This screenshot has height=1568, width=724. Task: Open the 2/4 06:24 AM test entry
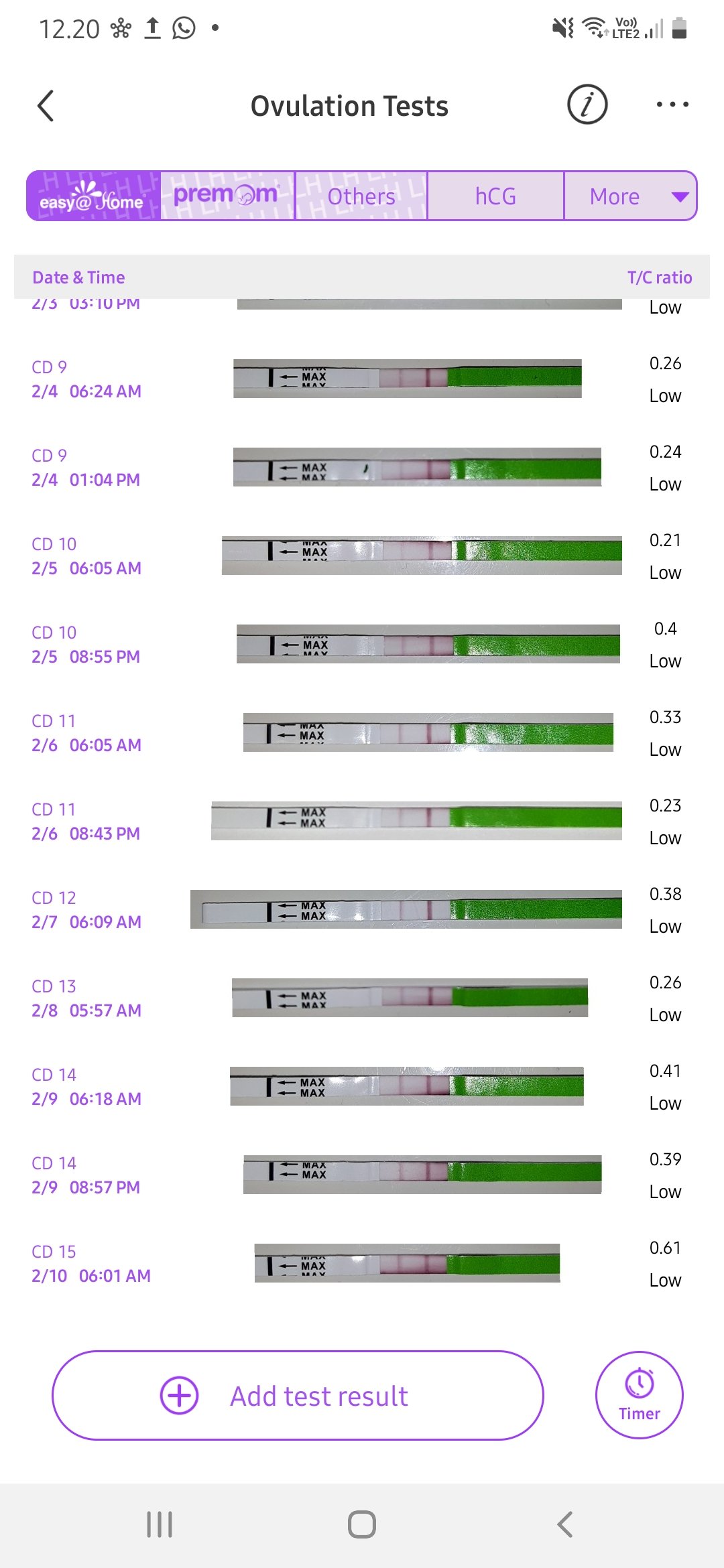[x=362, y=379]
